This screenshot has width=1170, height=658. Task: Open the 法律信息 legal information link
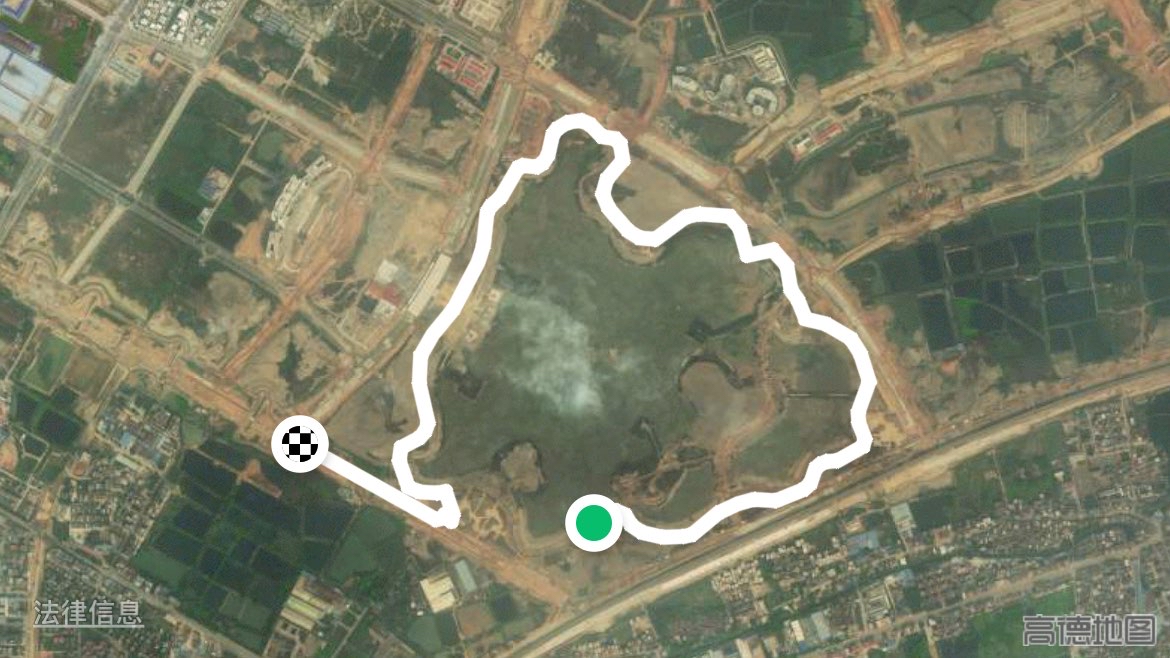tap(88, 613)
